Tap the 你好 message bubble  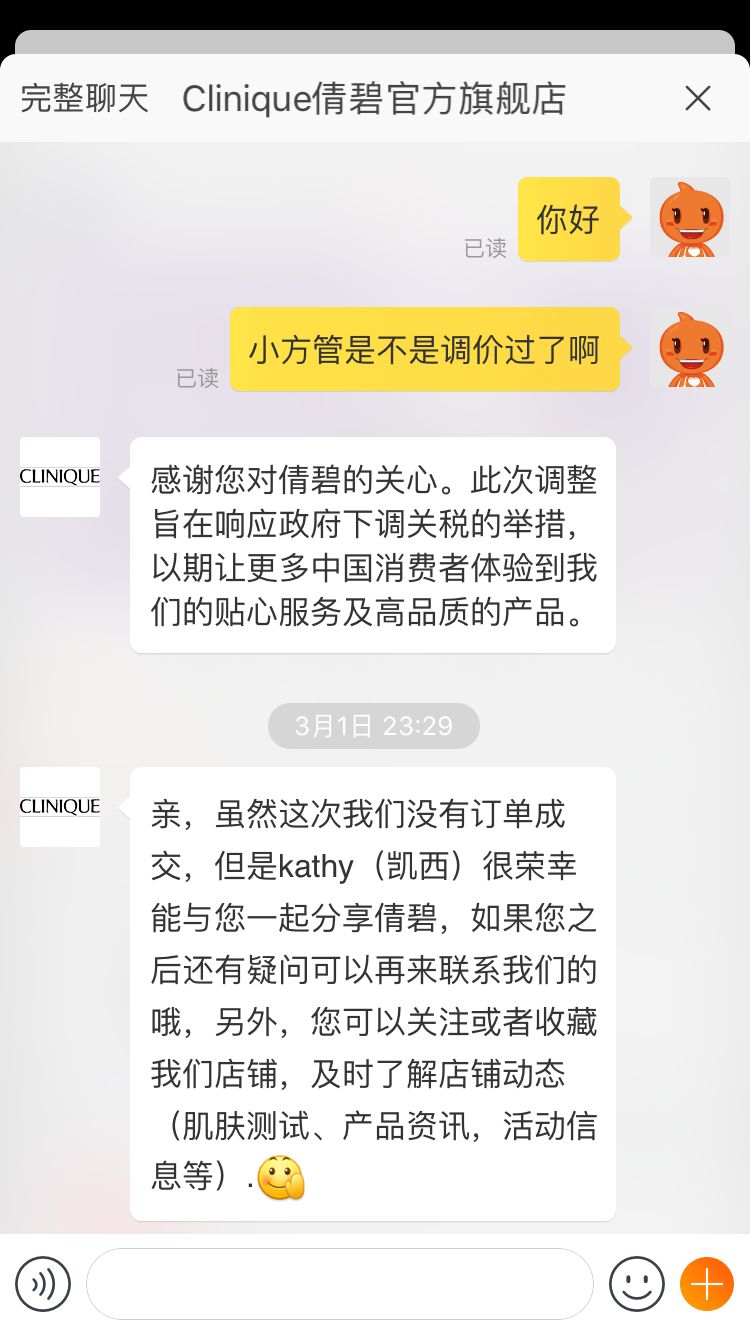(569, 218)
